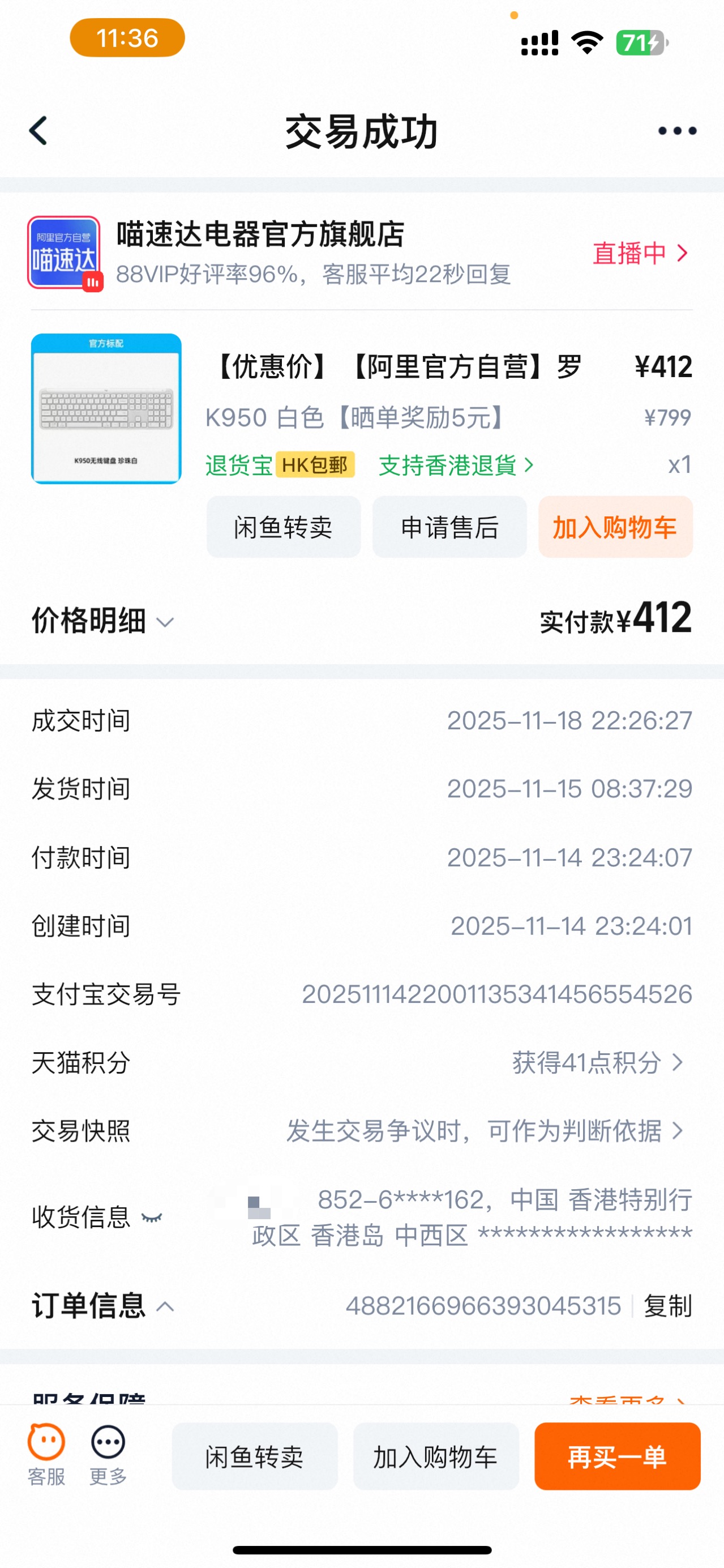Copy the order number with 复制
Screen dimensions: 724x1568
tap(668, 1305)
